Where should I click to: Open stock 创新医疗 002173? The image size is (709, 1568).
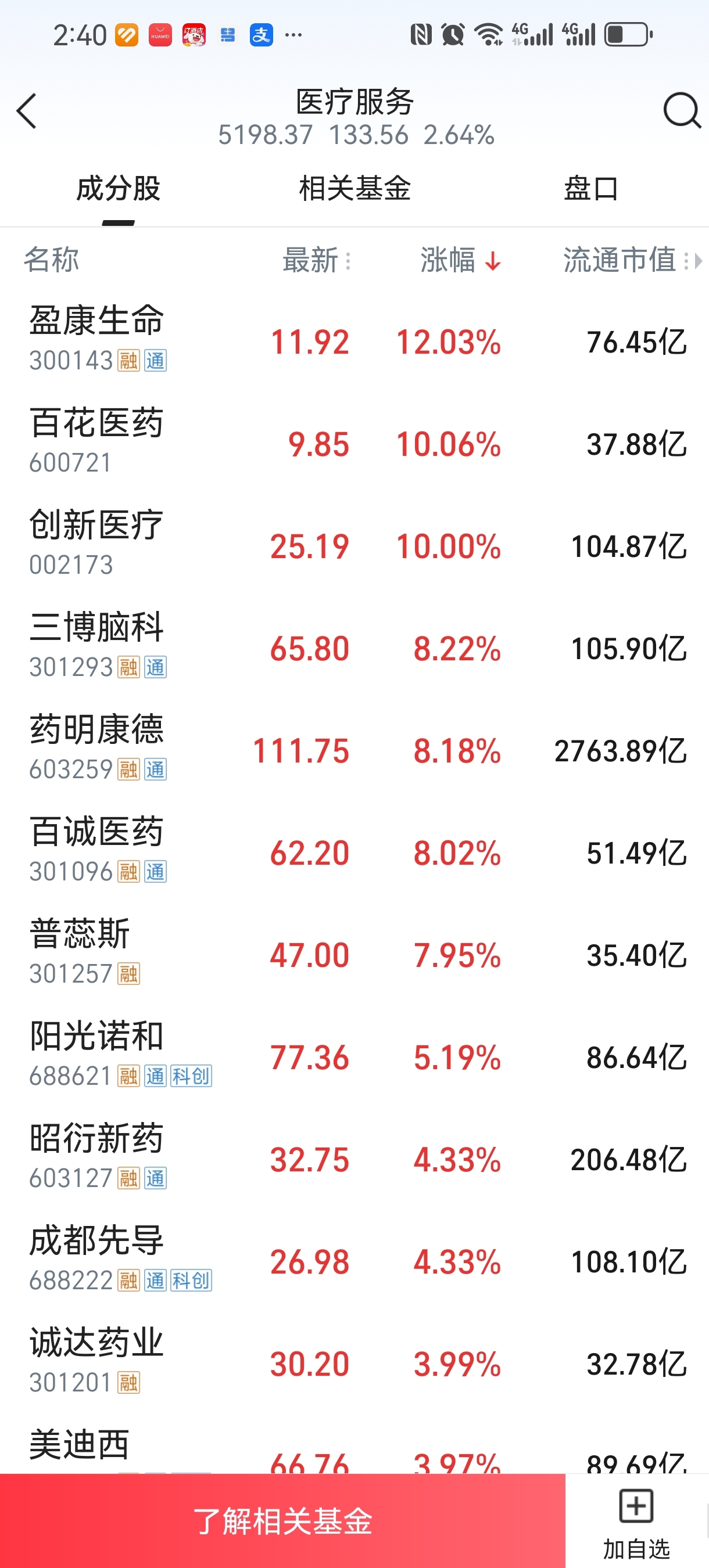(x=354, y=545)
